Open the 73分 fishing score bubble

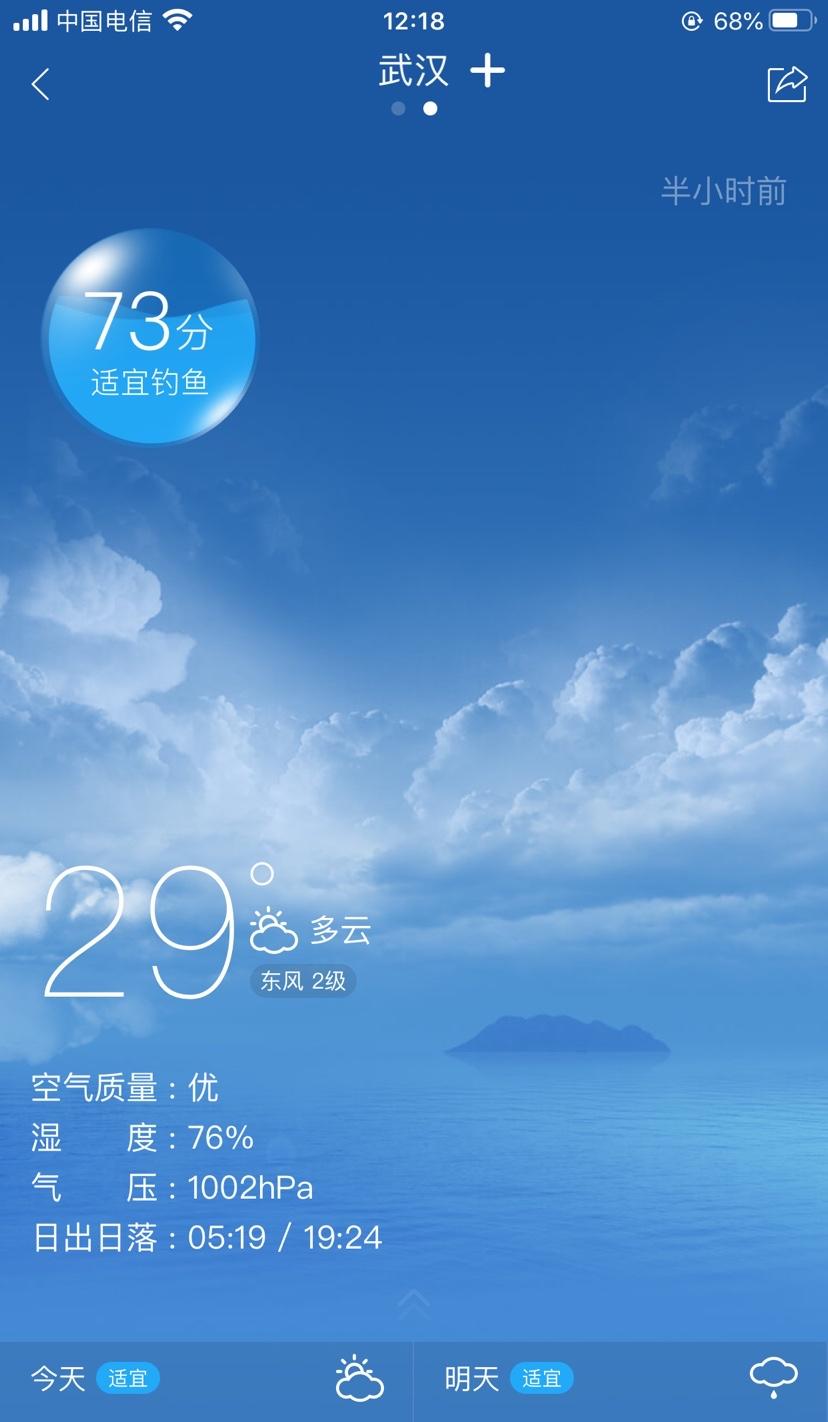pyautogui.click(x=149, y=337)
